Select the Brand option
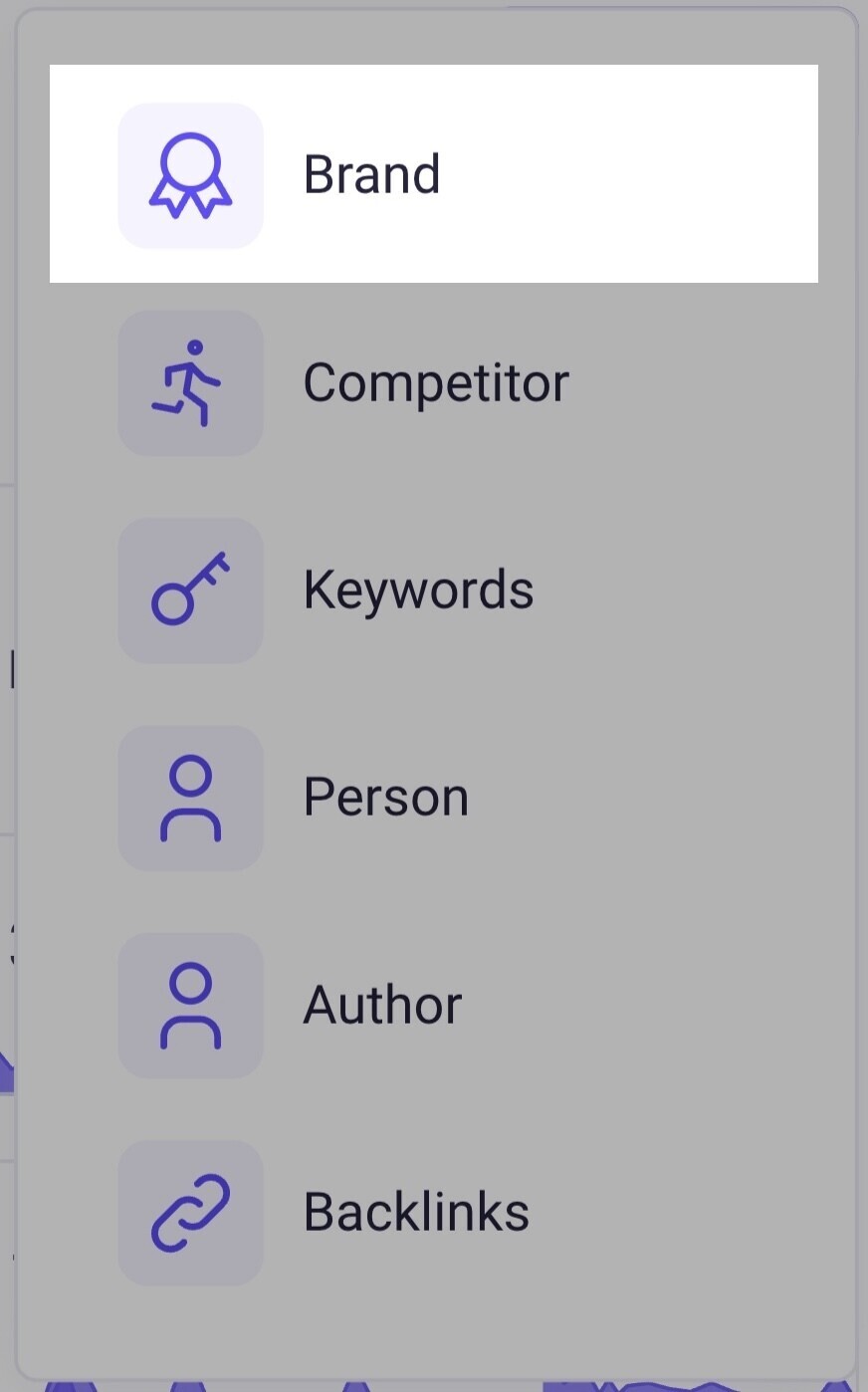The image size is (868, 1392). pyautogui.click(x=434, y=174)
